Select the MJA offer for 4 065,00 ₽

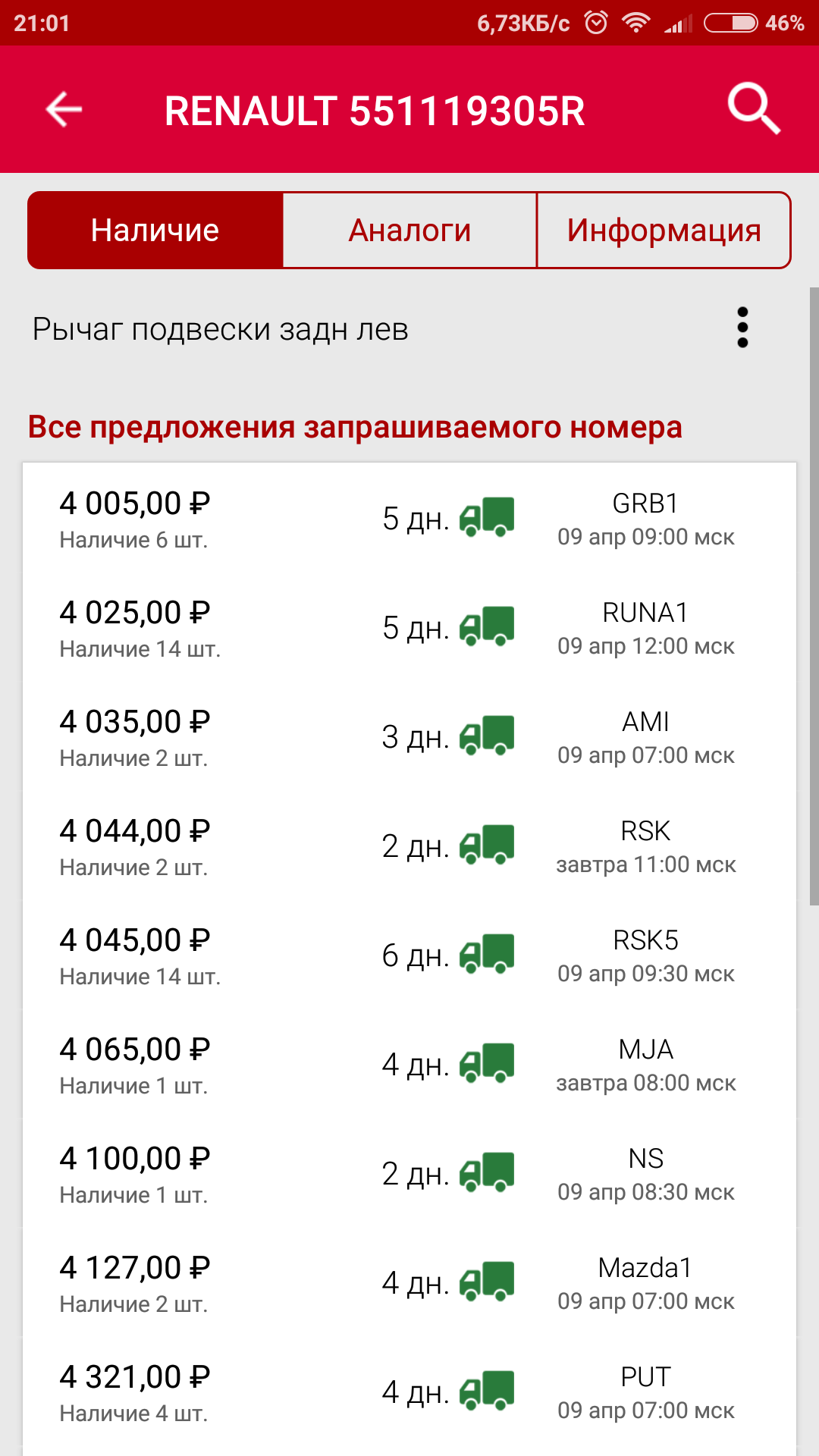coord(409,1065)
